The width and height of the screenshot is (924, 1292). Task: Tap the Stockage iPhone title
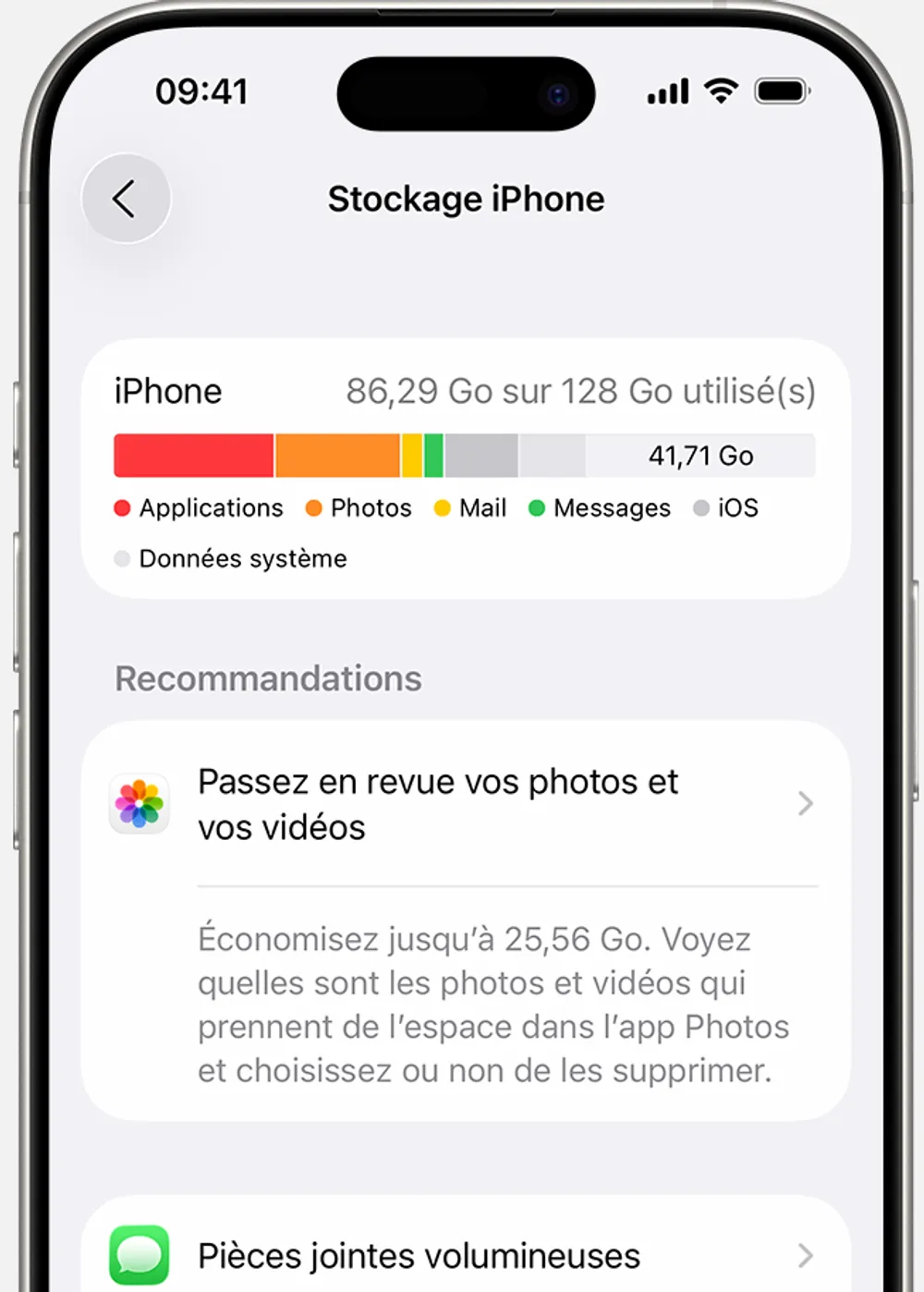pyautogui.click(x=466, y=198)
